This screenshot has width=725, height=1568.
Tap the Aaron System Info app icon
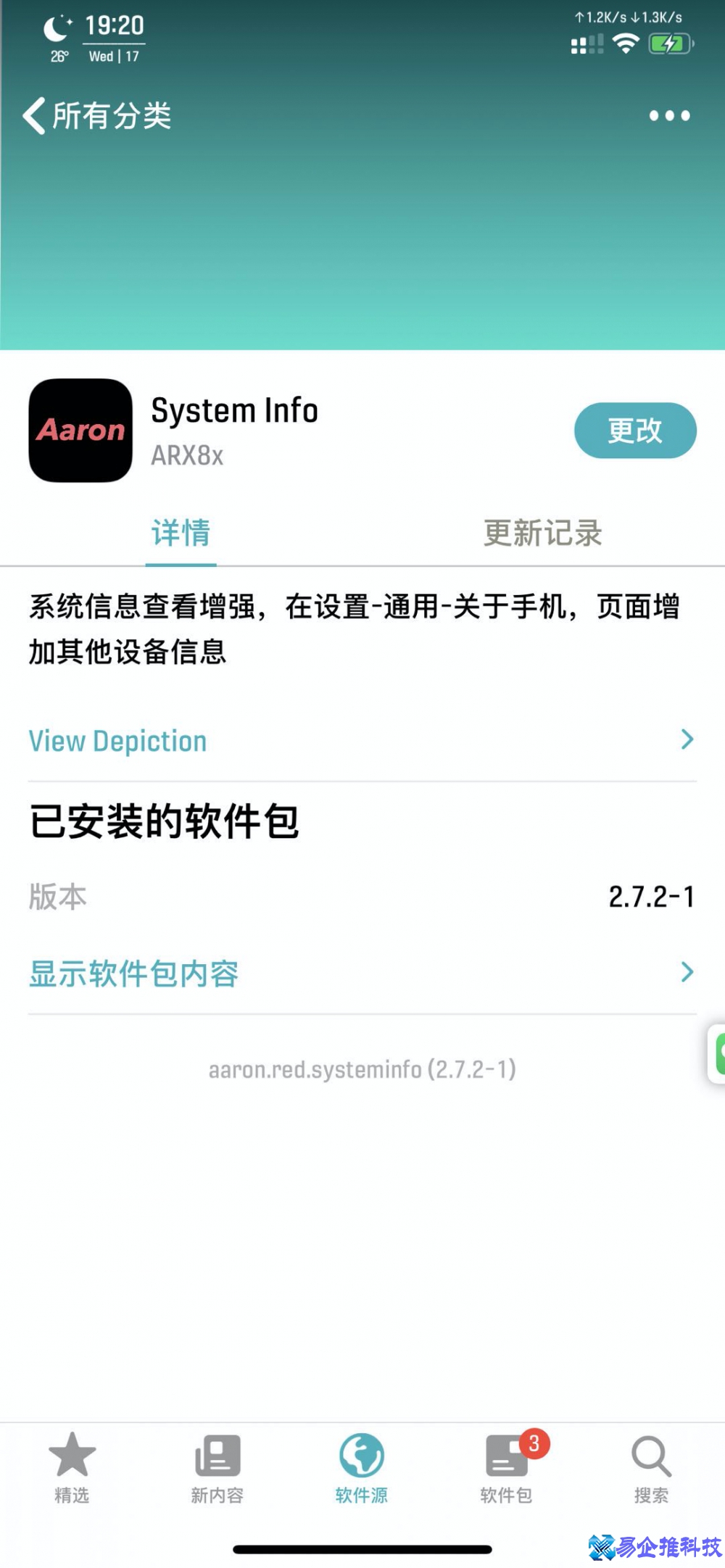click(80, 429)
